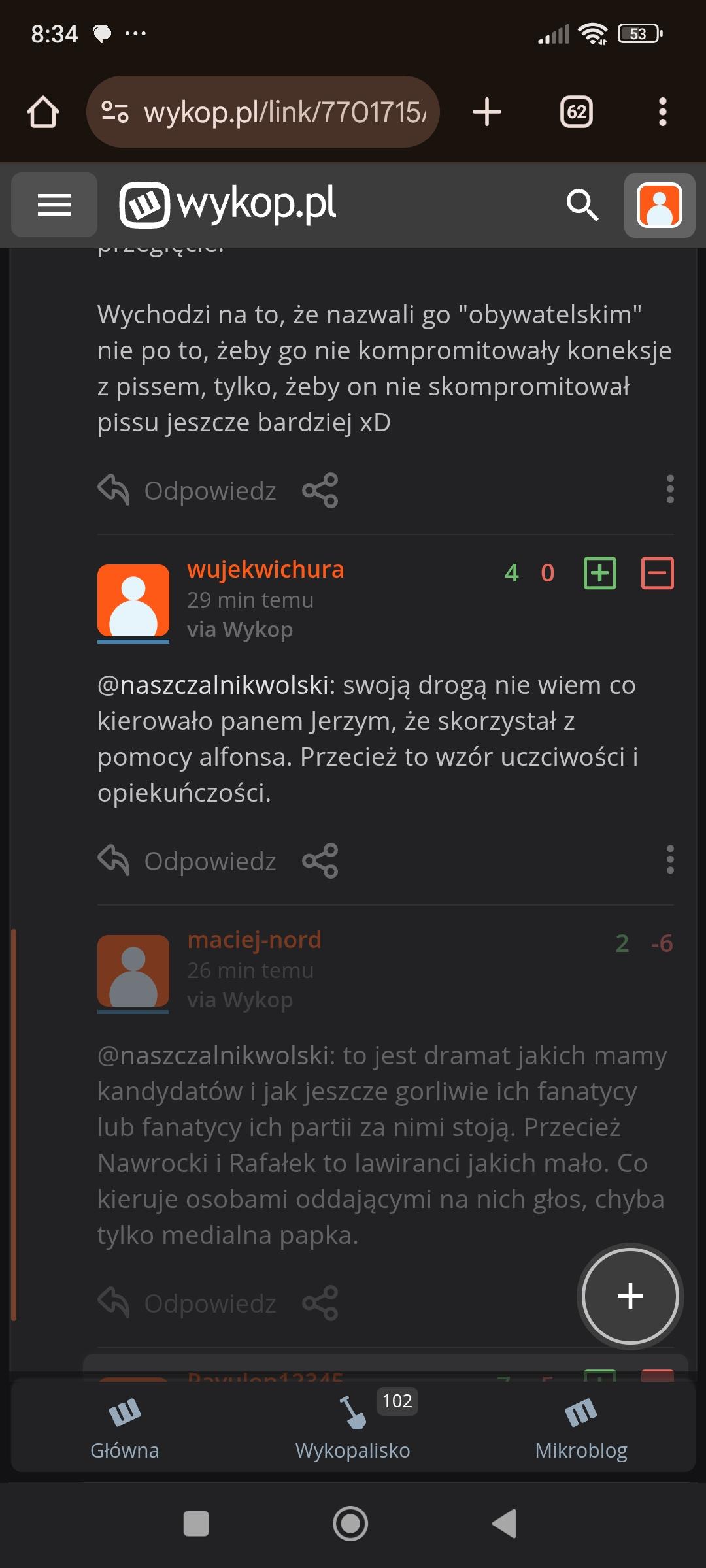Downvote wujekwichura's comment with red minus
The width and height of the screenshot is (706, 1568).
[x=657, y=573]
